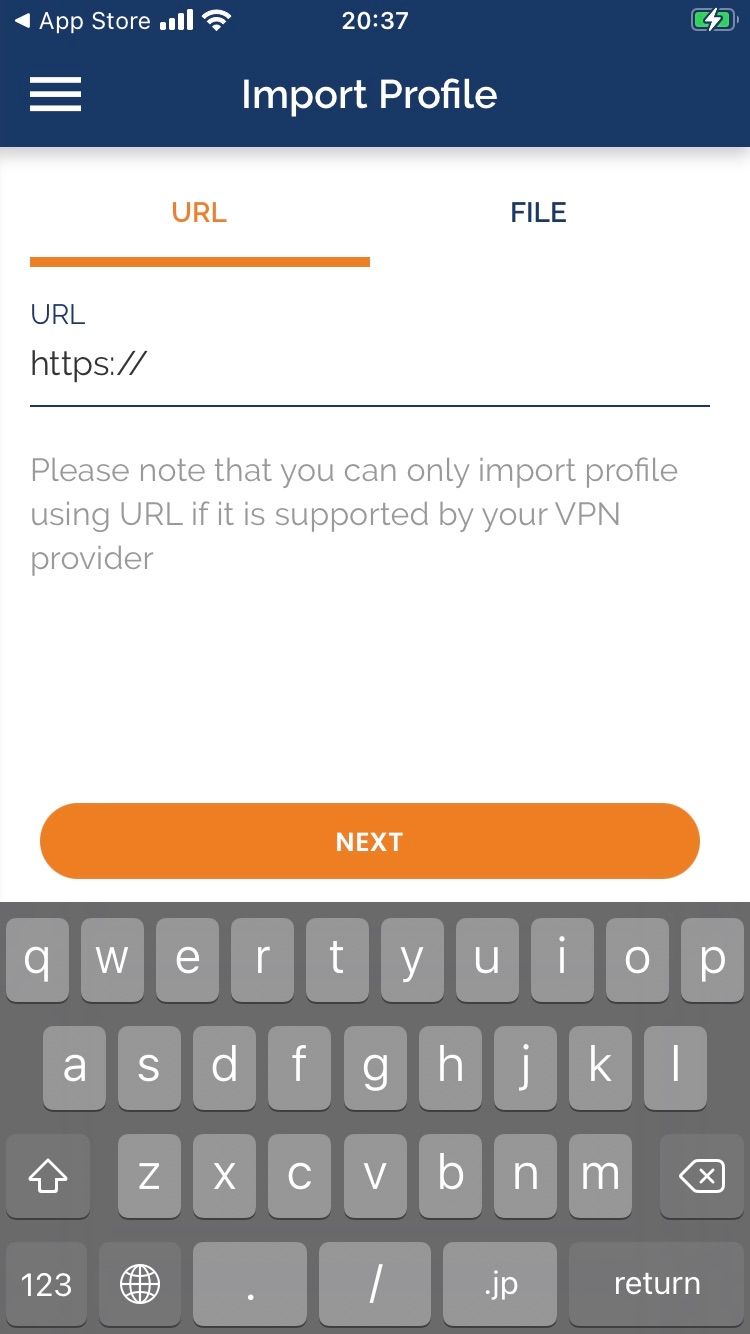This screenshot has height=1334, width=750.
Task: Tap the orange NEXT button
Action: [x=369, y=841]
